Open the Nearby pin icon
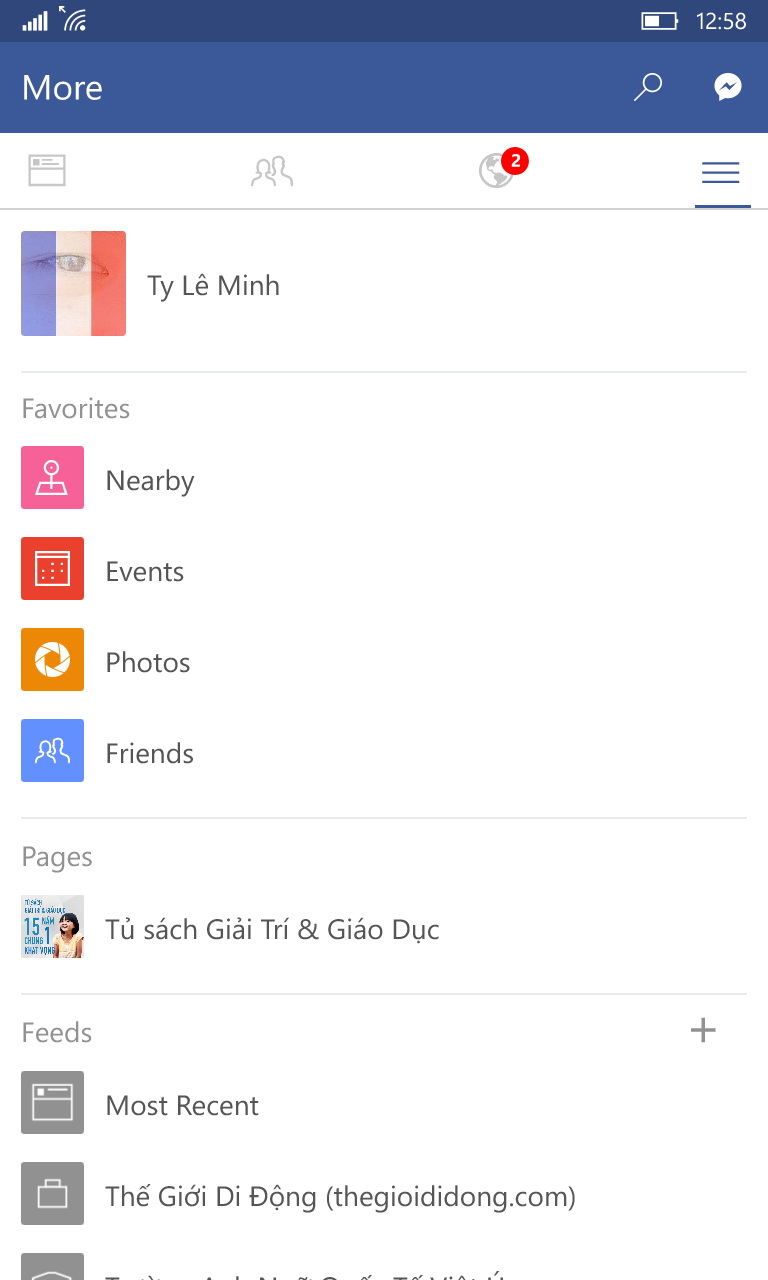 tap(52, 478)
